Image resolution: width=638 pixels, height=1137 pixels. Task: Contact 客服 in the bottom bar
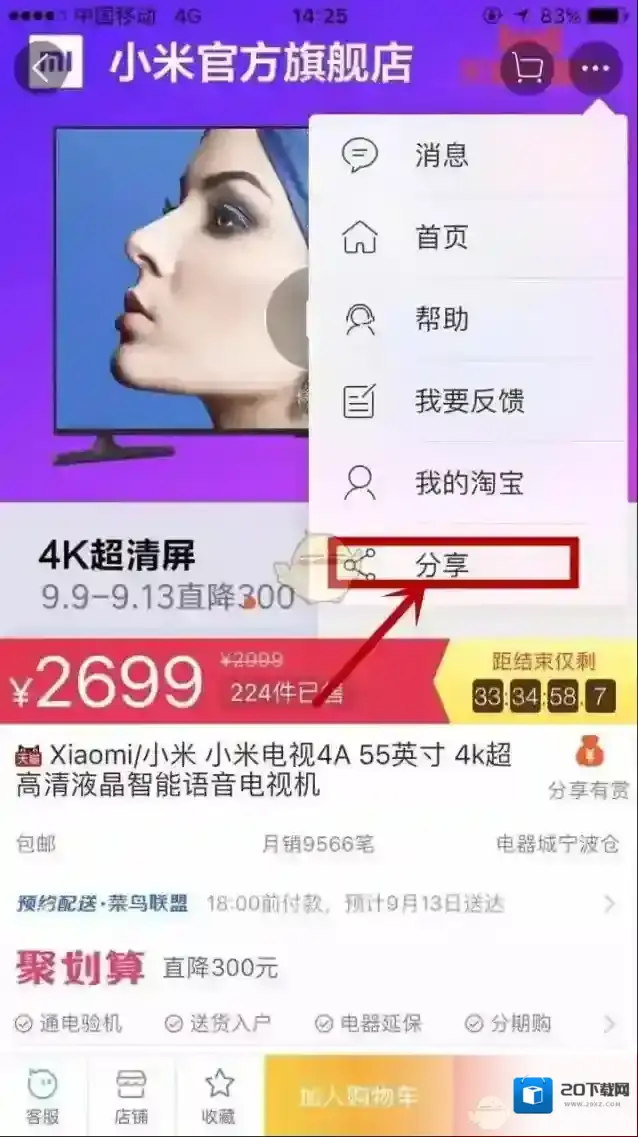(42, 1094)
